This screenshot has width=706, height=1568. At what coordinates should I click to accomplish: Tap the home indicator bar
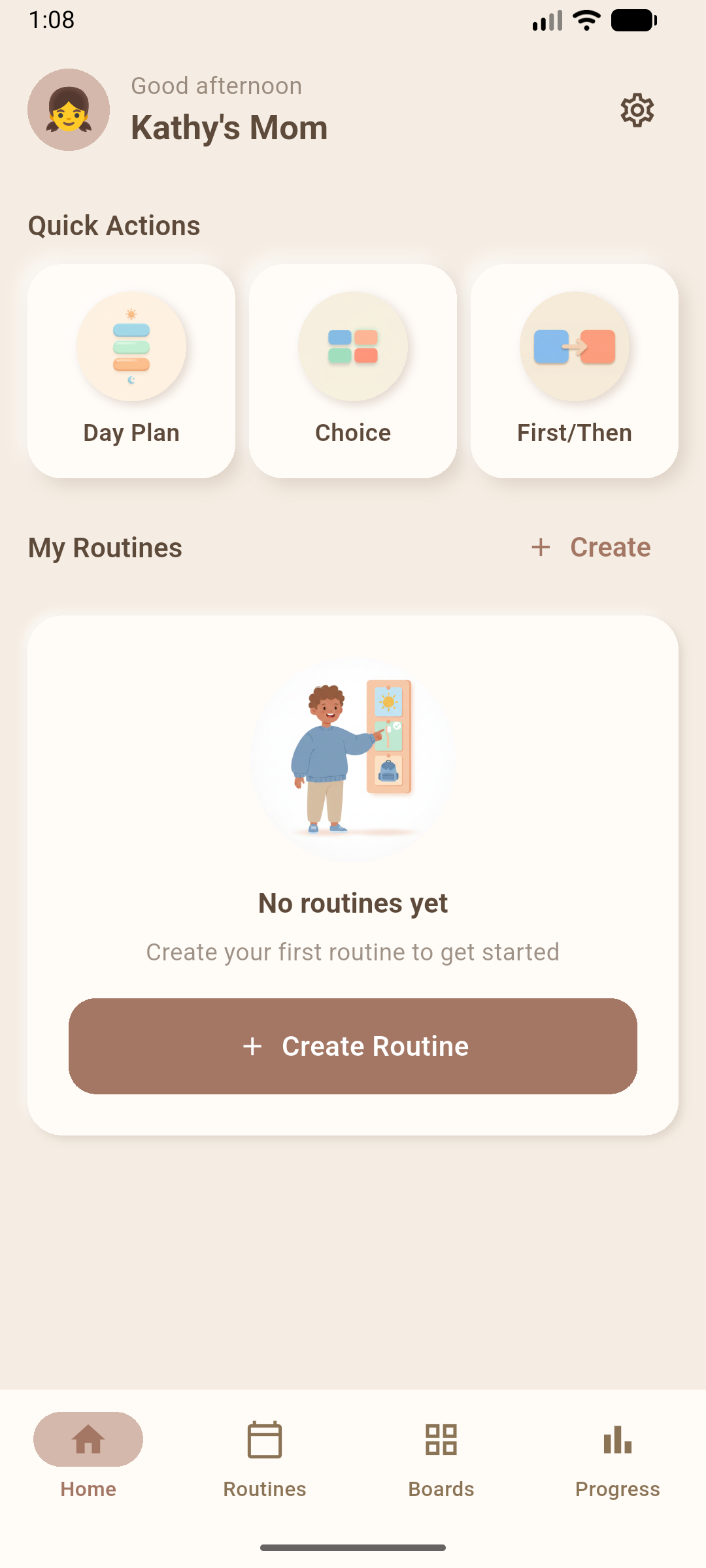352,1546
